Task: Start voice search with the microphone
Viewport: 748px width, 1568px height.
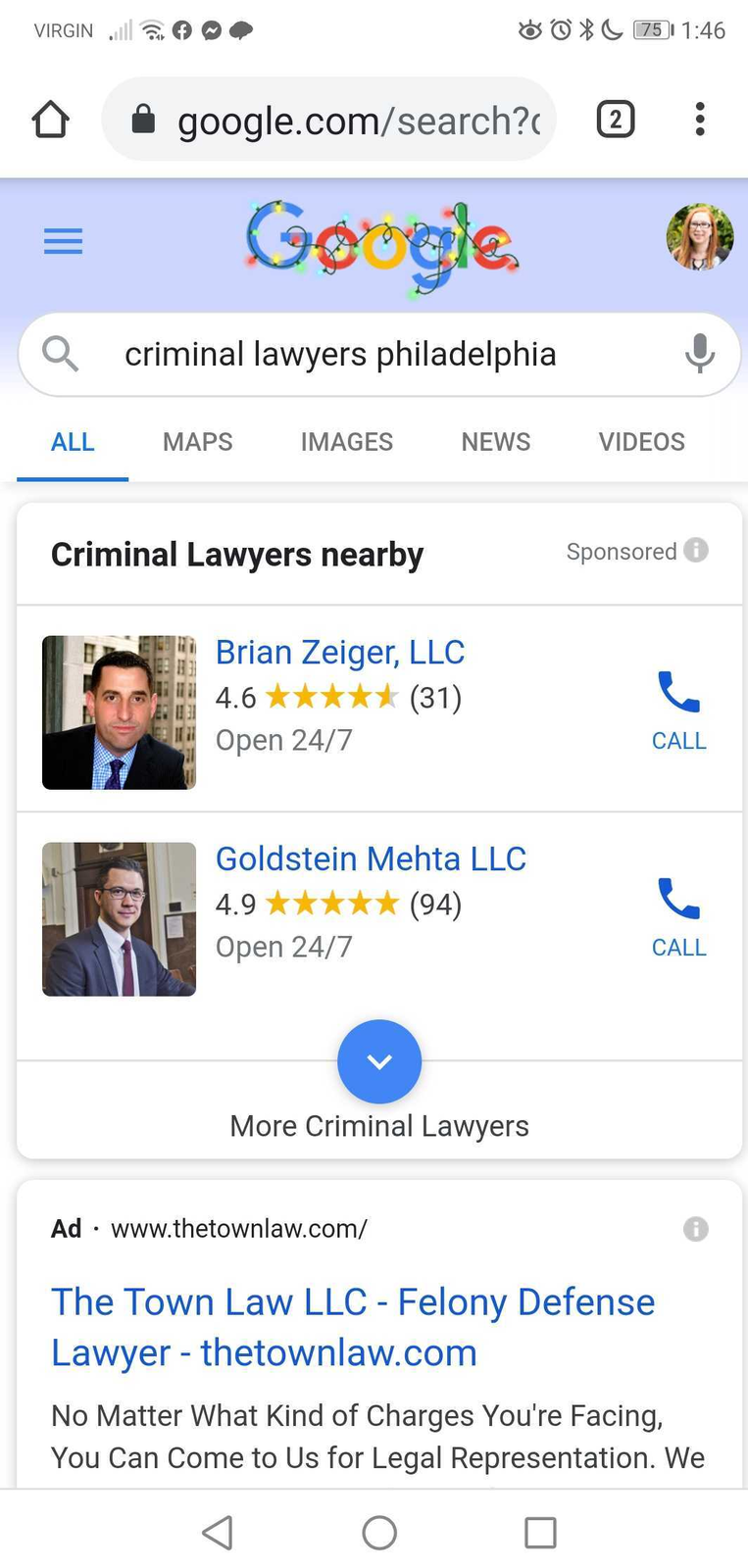Action: [699, 354]
